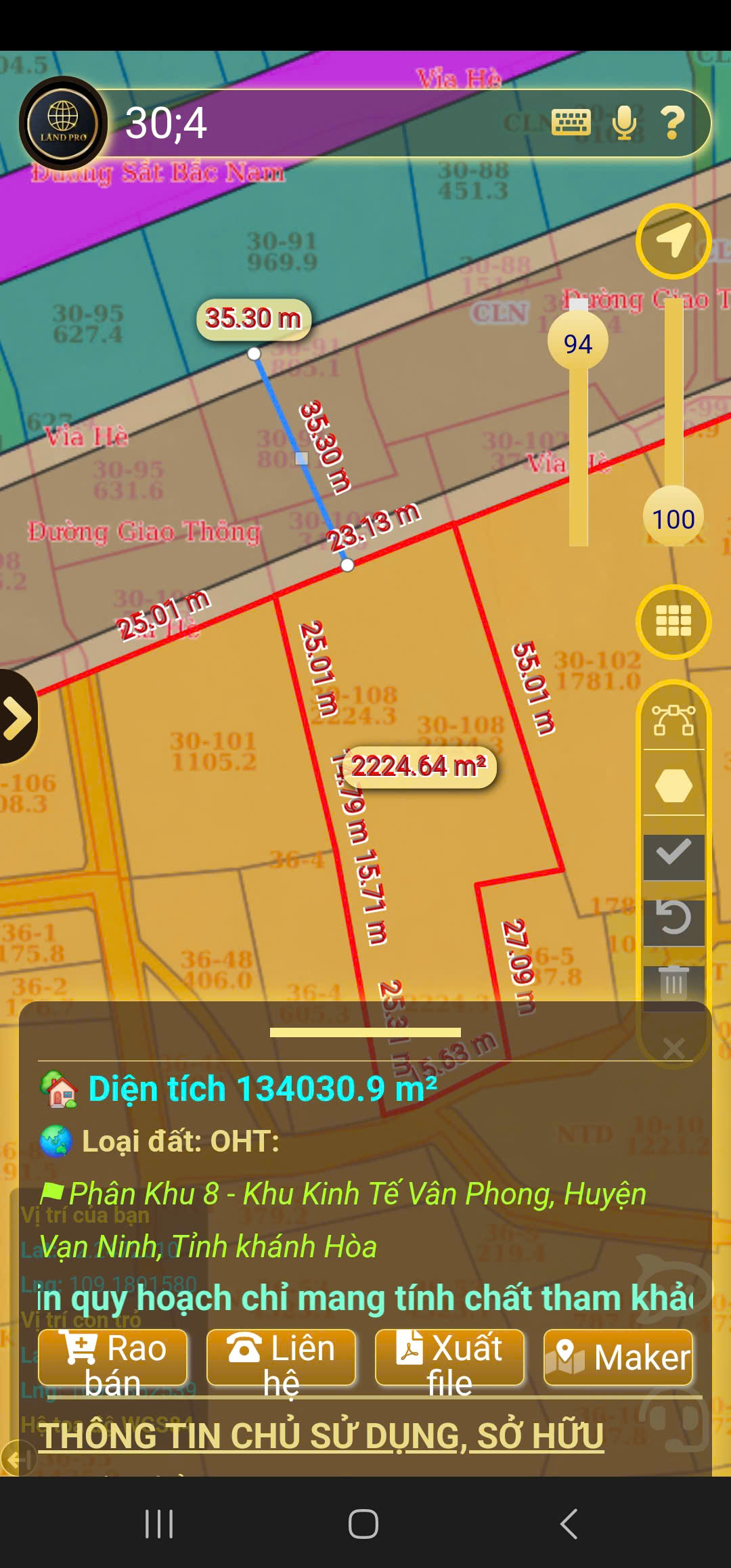Open help with the question mark icon
The image size is (731, 1568).
coord(673,123)
